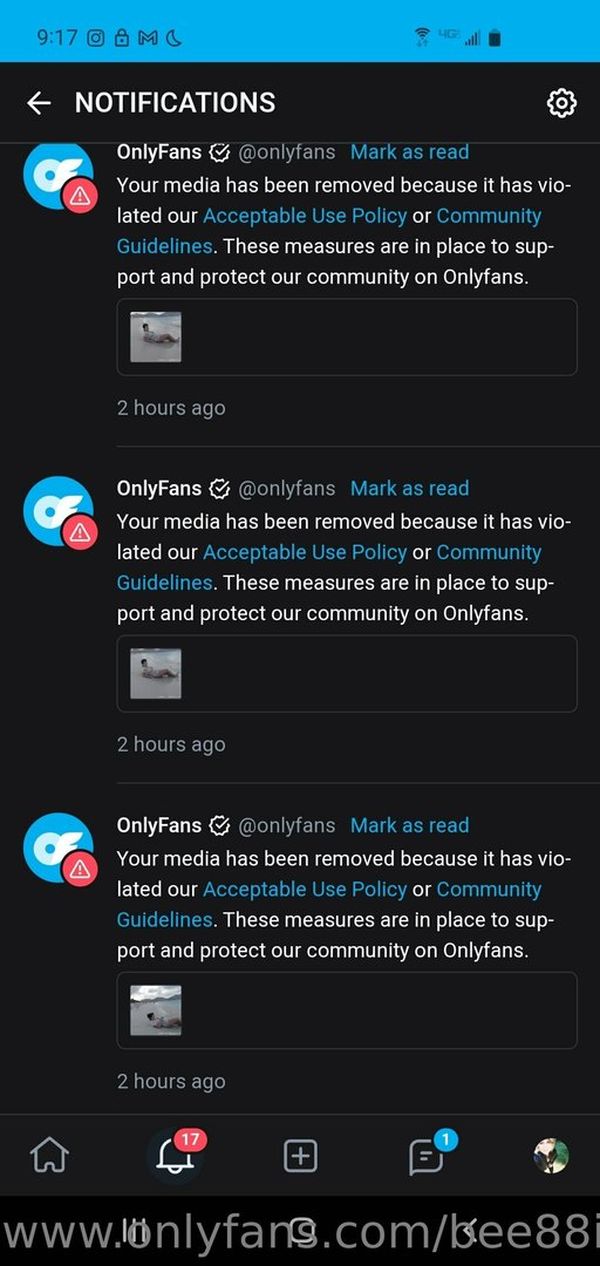This screenshot has height=1266, width=600.
Task: Create a new post with plus button
Action: pyautogui.click(x=300, y=1156)
